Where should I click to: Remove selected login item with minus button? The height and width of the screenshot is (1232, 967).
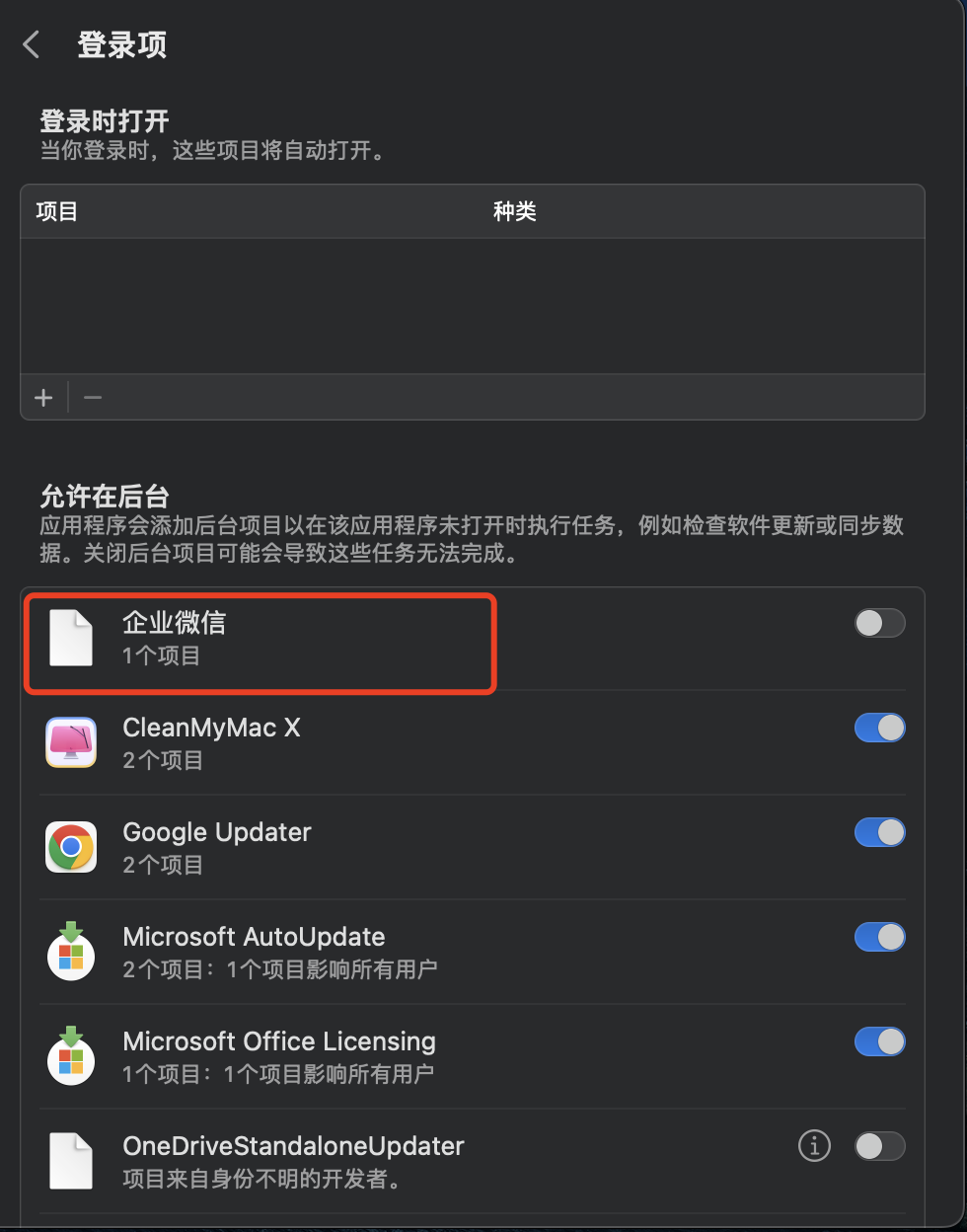tap(93, 398)
